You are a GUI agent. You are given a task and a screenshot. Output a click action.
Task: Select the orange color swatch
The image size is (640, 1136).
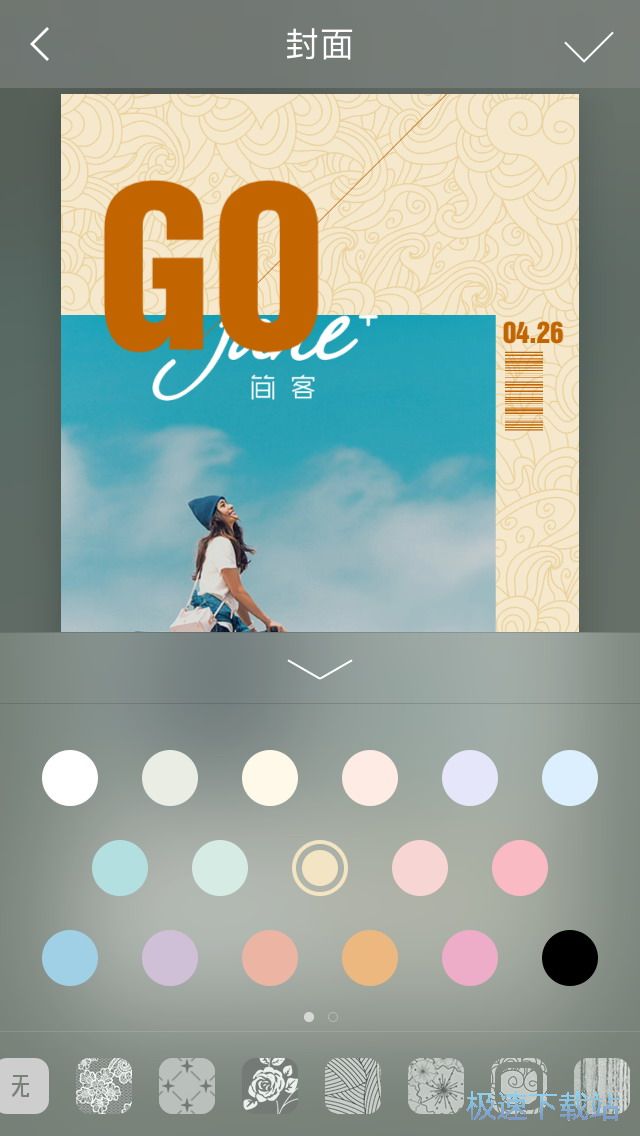[370, 958]
